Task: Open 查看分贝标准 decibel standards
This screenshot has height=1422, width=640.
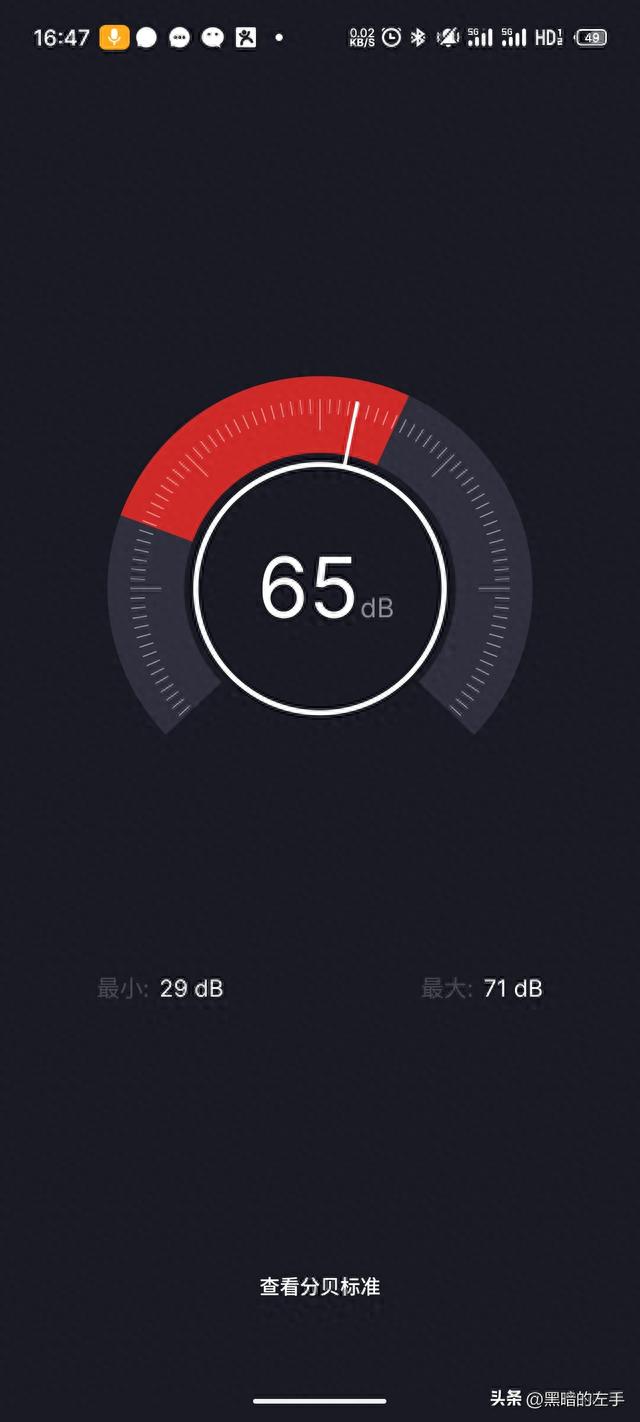Action: click(x=320, y=1287)
